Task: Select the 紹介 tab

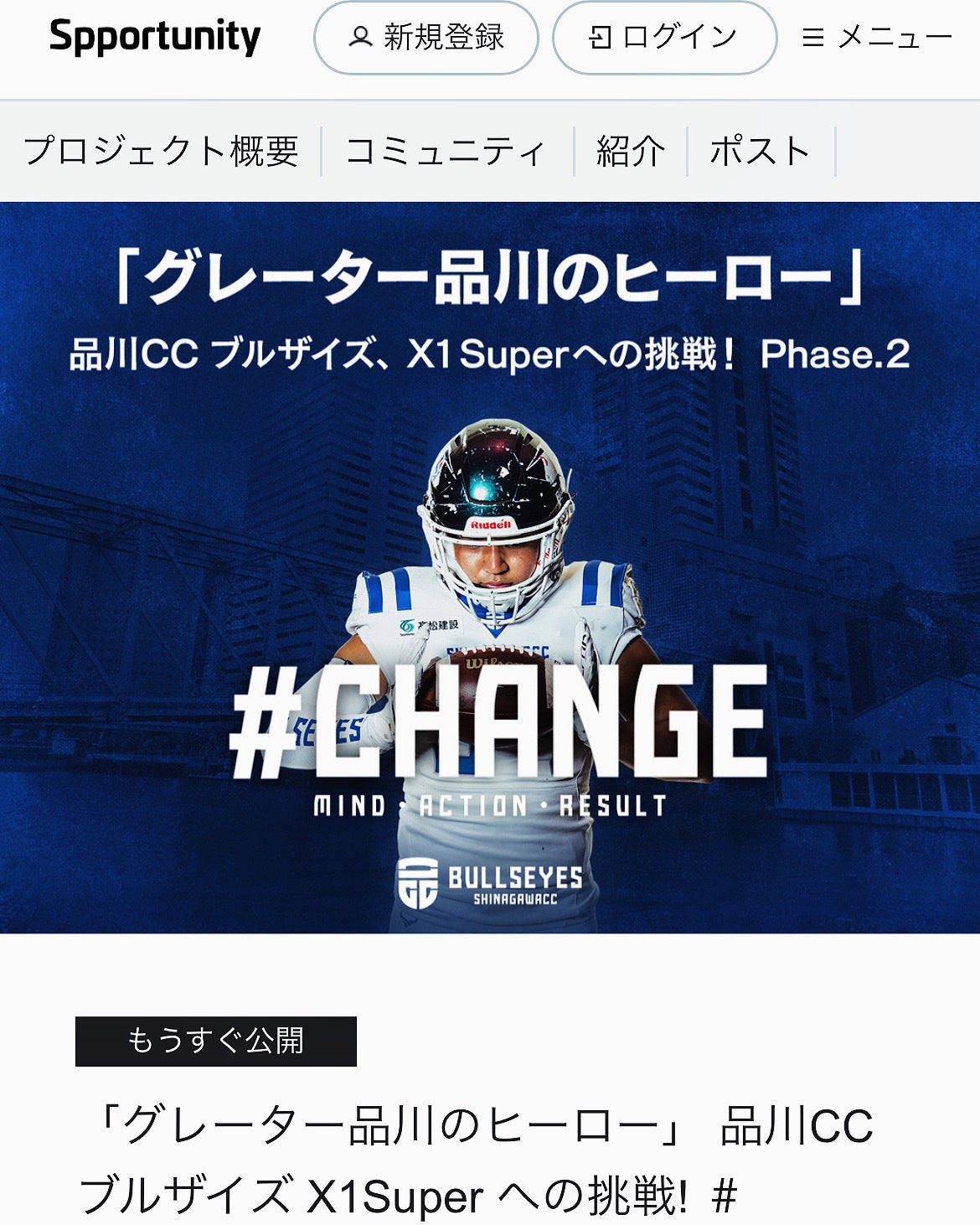Action: pos(630,152)
